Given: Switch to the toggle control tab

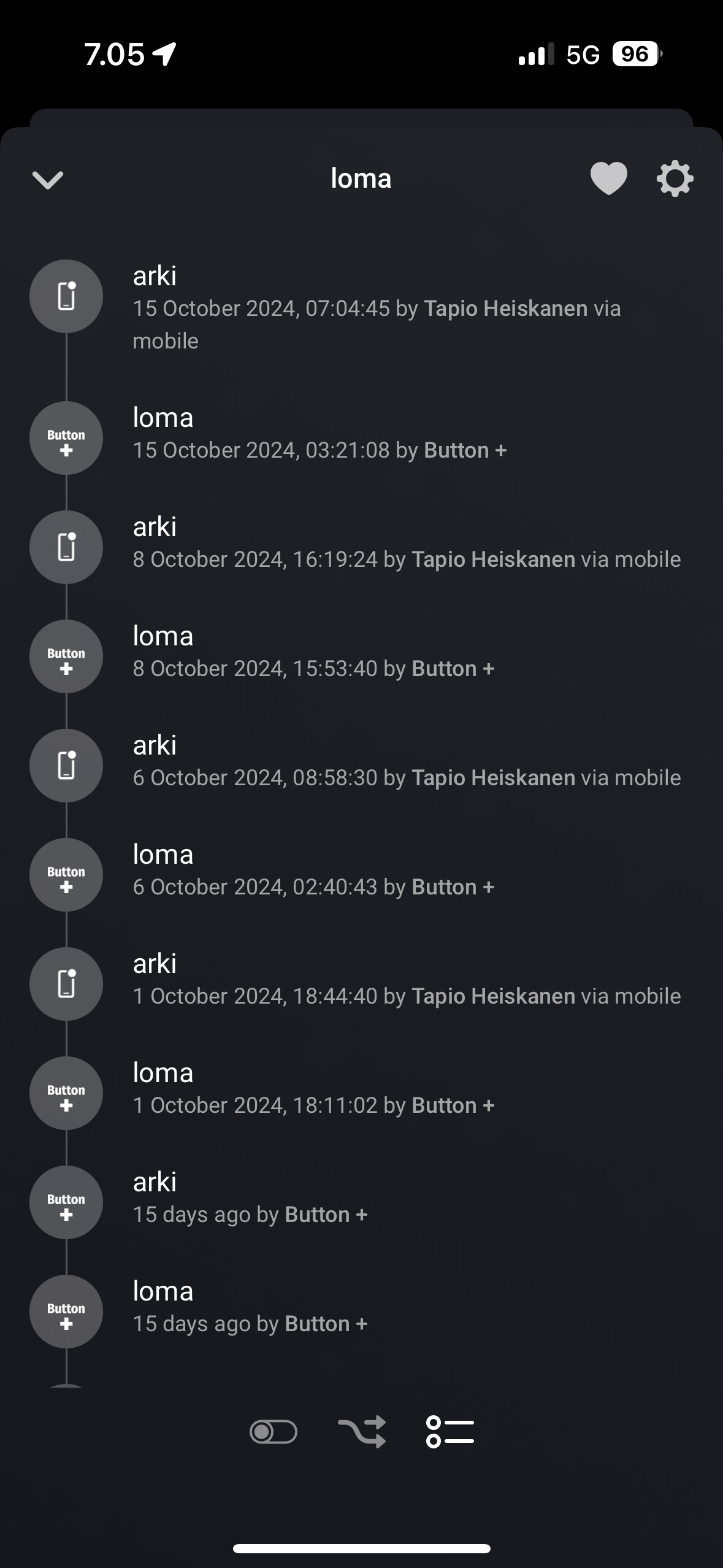Looking at the screenshot, I should tap(274, 1432).
